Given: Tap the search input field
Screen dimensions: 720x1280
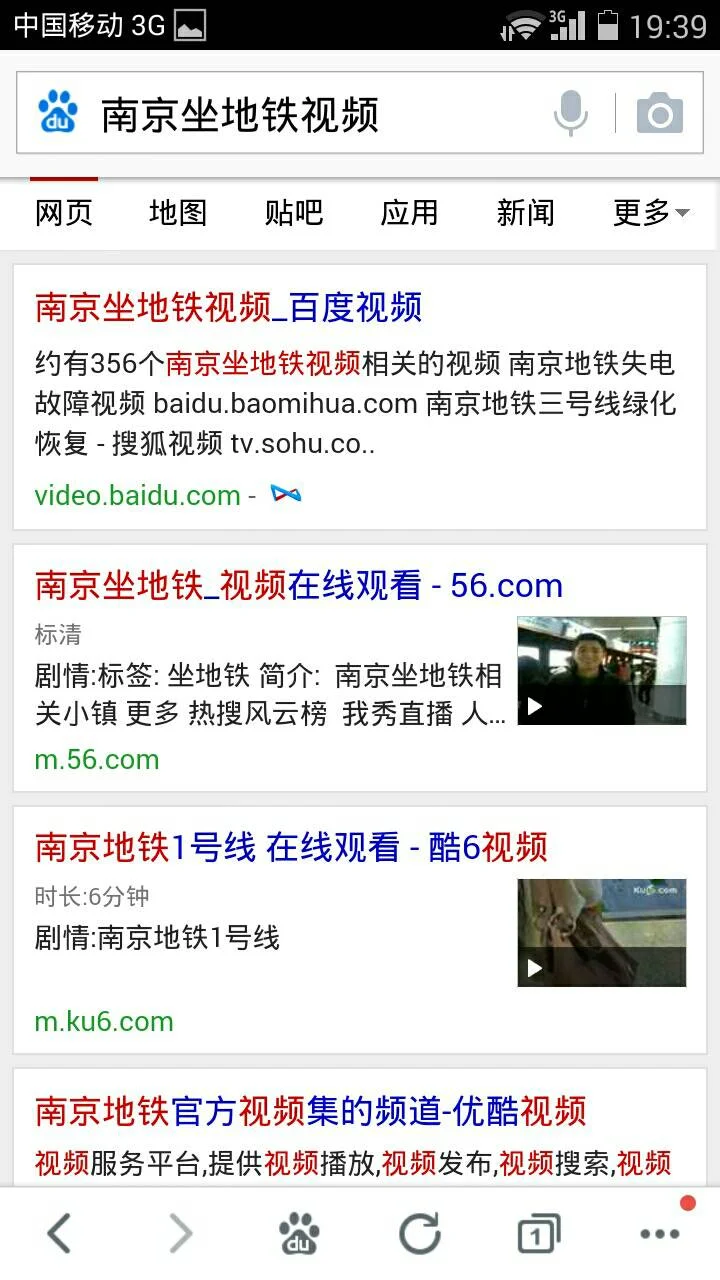Looking at the screenshot, I should pos(300,113).
